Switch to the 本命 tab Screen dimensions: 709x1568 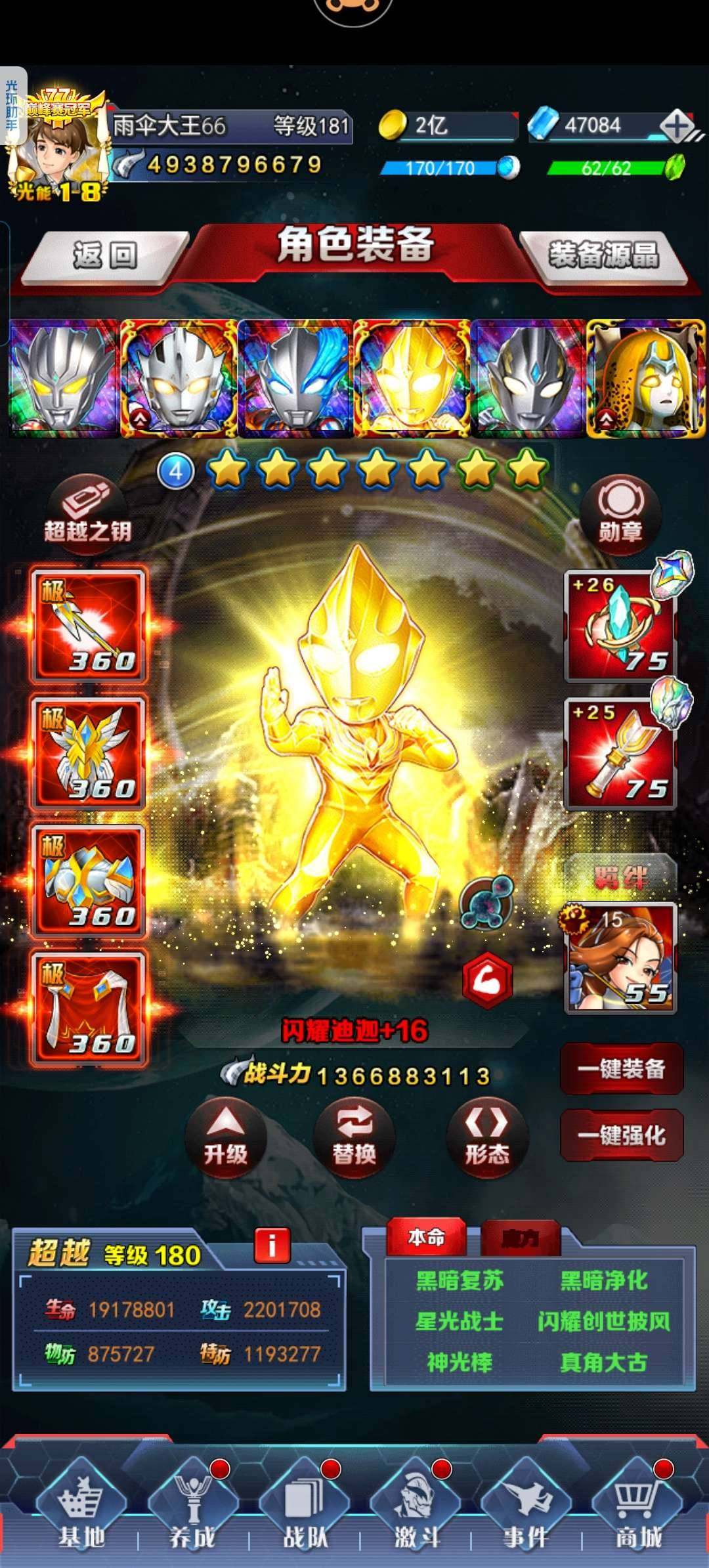[427, 1237]
